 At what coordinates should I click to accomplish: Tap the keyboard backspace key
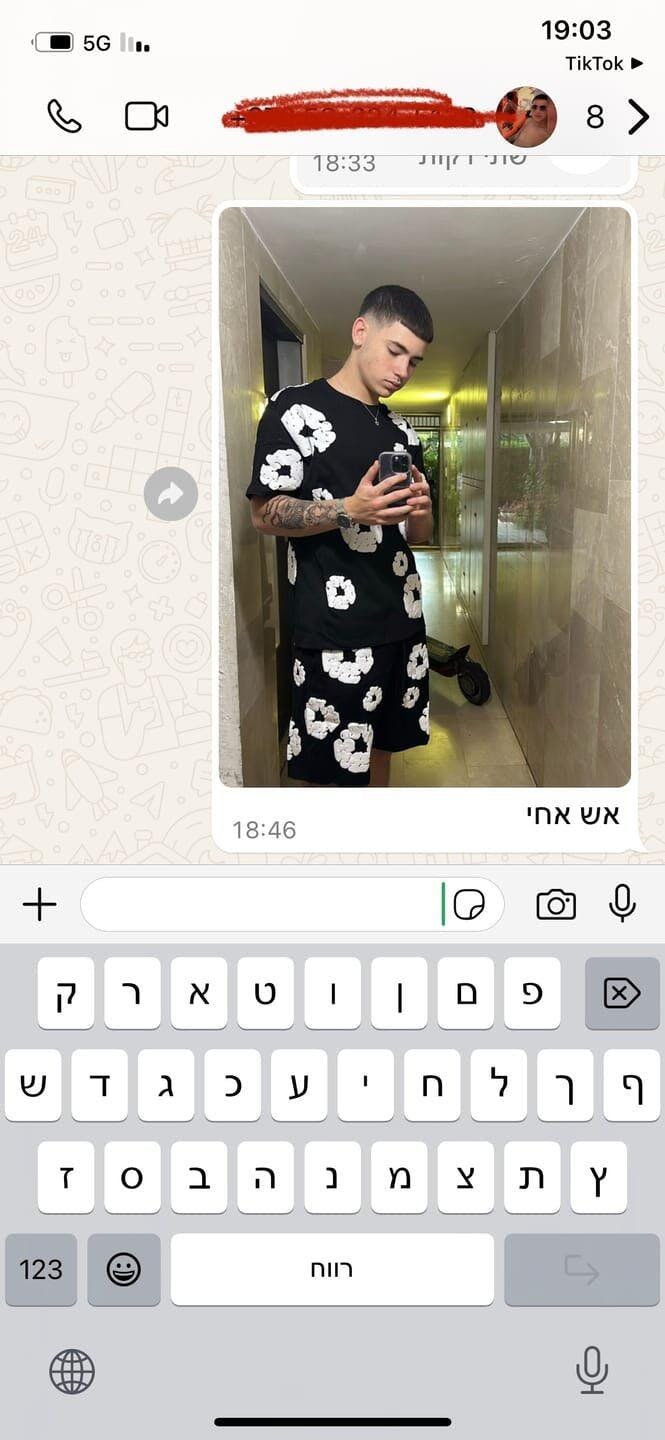point(622,993)
